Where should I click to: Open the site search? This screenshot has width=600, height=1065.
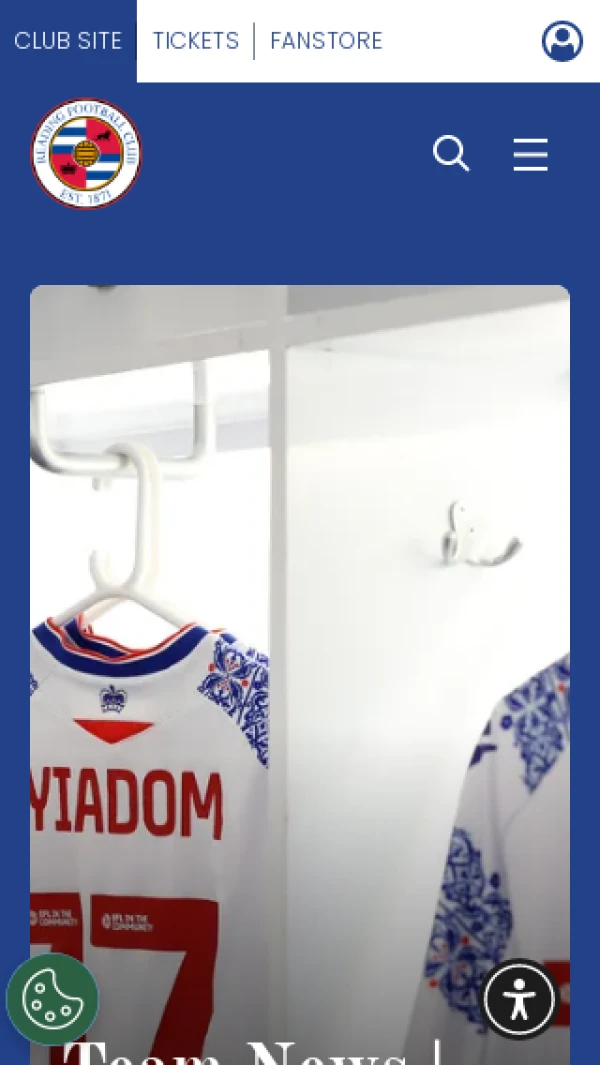[x=451, y=154]
